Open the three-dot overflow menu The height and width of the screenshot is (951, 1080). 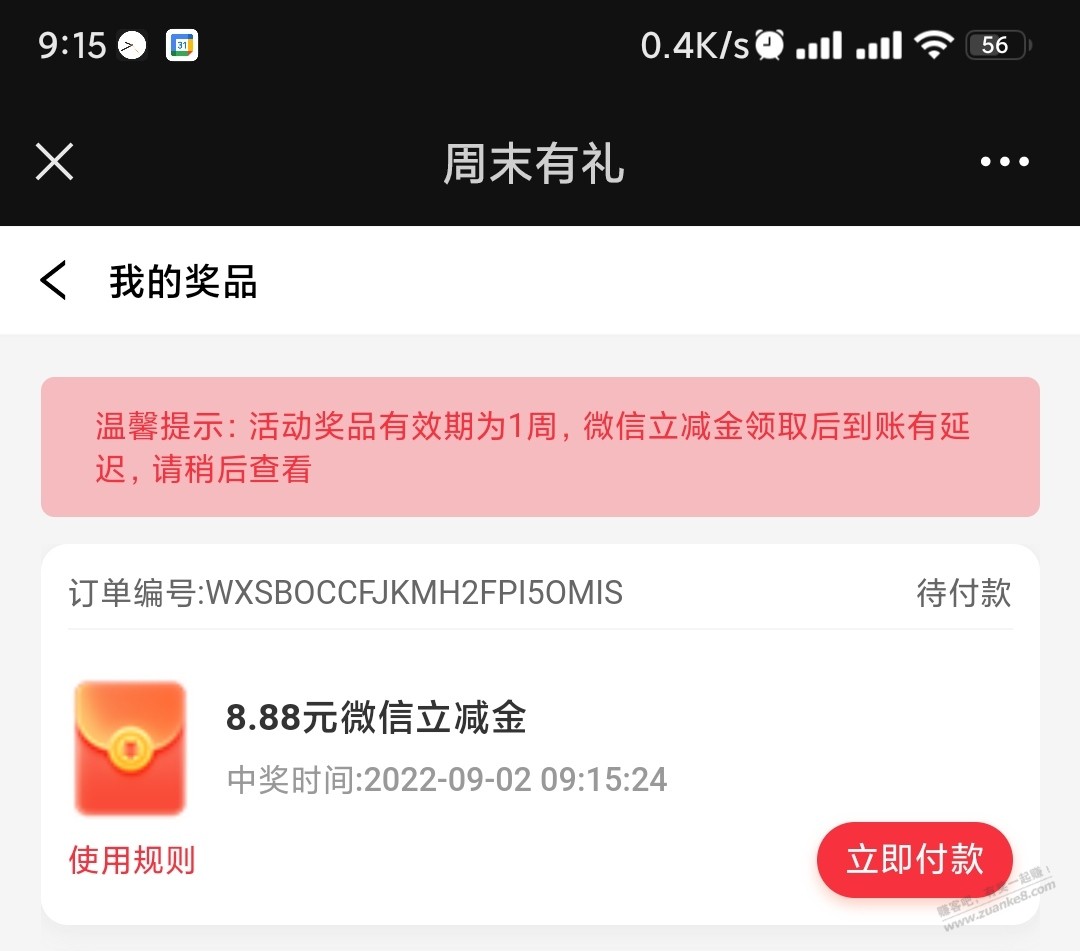pyautogui.click(x=1004, y=162)
